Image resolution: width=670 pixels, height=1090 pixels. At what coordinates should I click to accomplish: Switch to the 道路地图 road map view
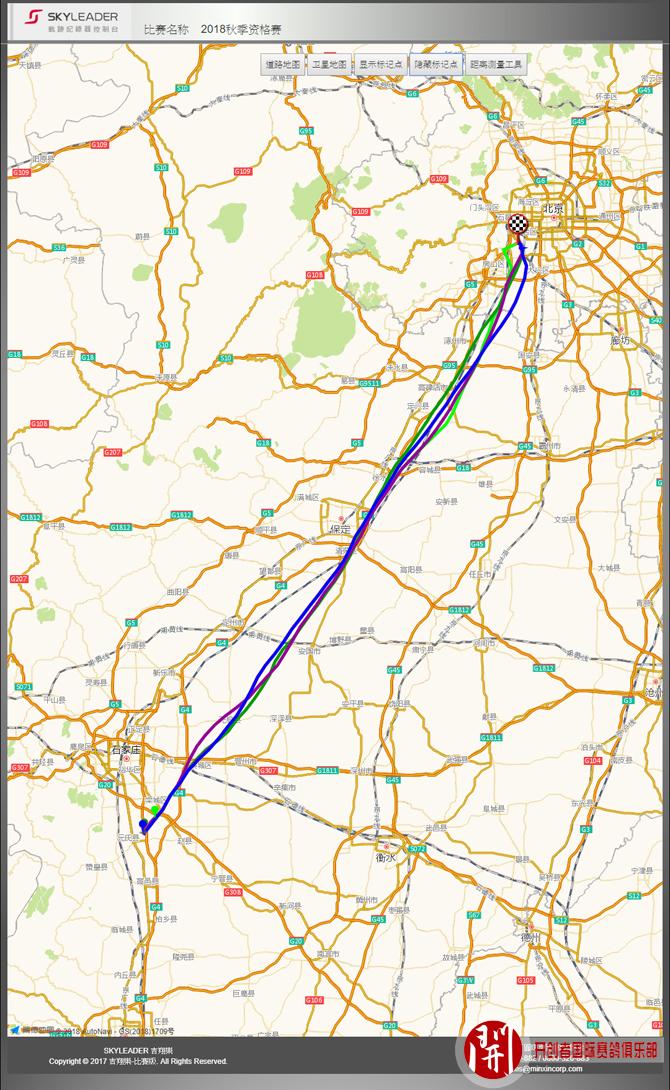pos(281,64)
